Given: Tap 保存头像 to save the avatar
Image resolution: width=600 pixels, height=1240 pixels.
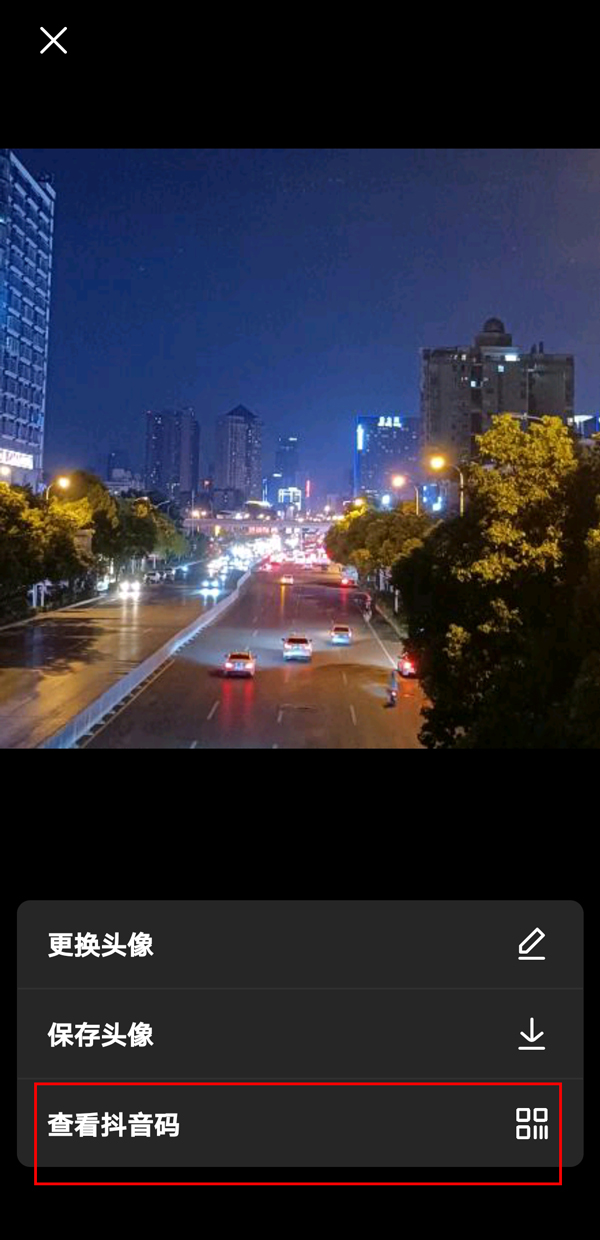Looking at the screenshot, I should pyautogui.click(x=299, y=1034).
